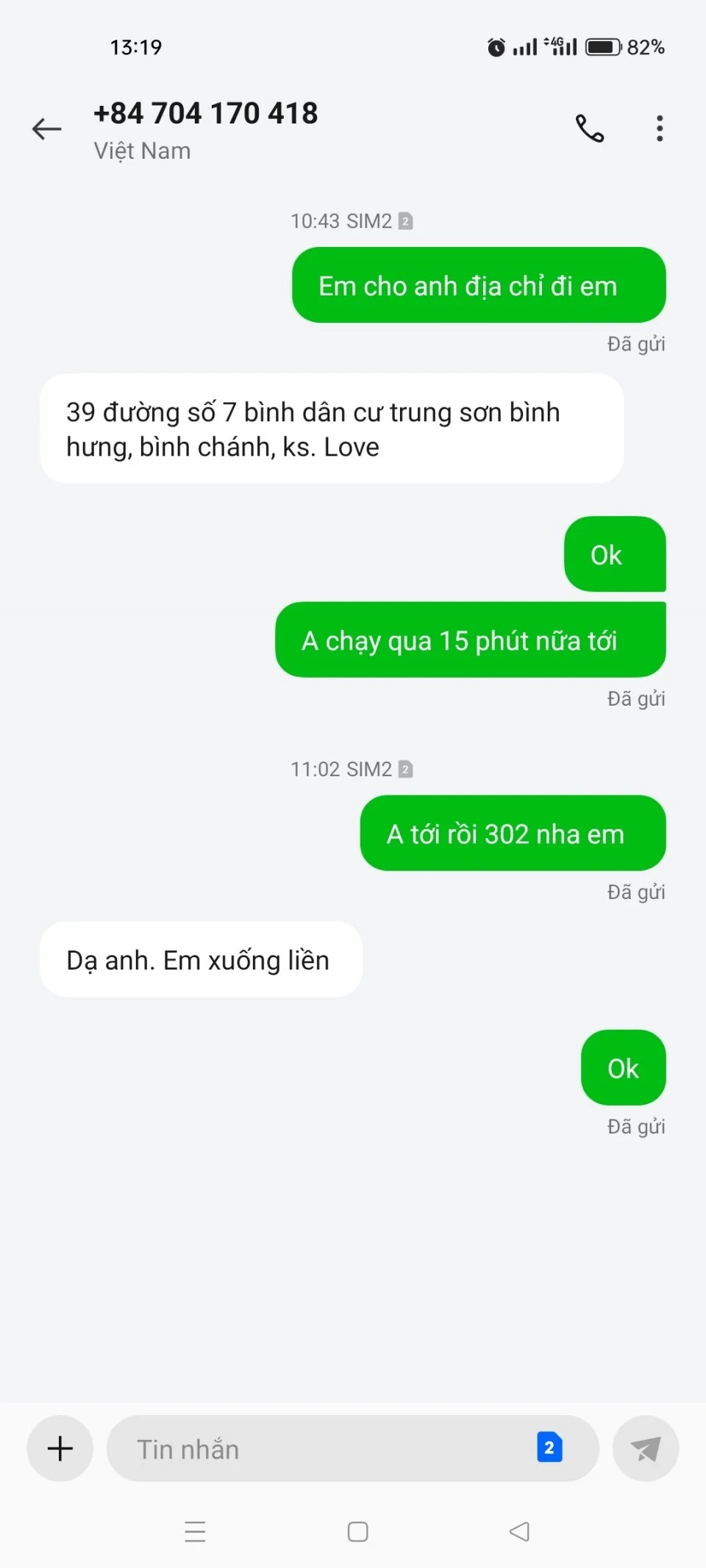Switch SIM with the blue SIM 2 icon
This screenshot has width=706, height=1568.
(x=549, y=1447)
